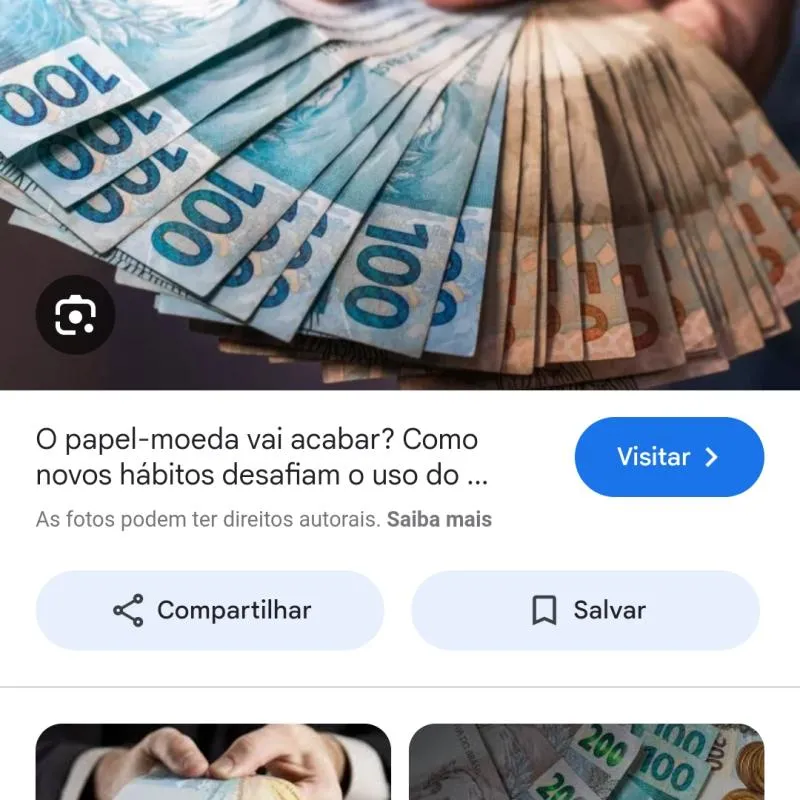Open the page titled O papel-moeda vai acabar
This screenshot has height=800, width=800.
click(258, 456)
